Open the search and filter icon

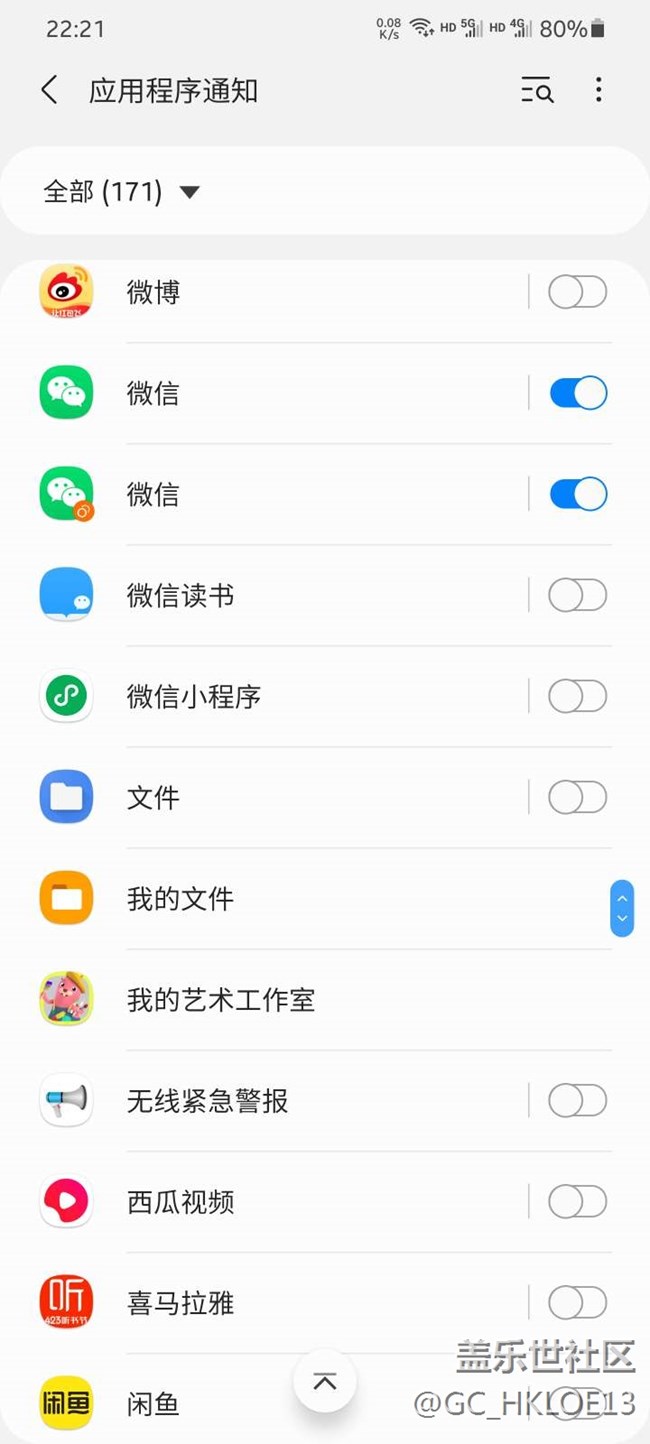point(537,91)
